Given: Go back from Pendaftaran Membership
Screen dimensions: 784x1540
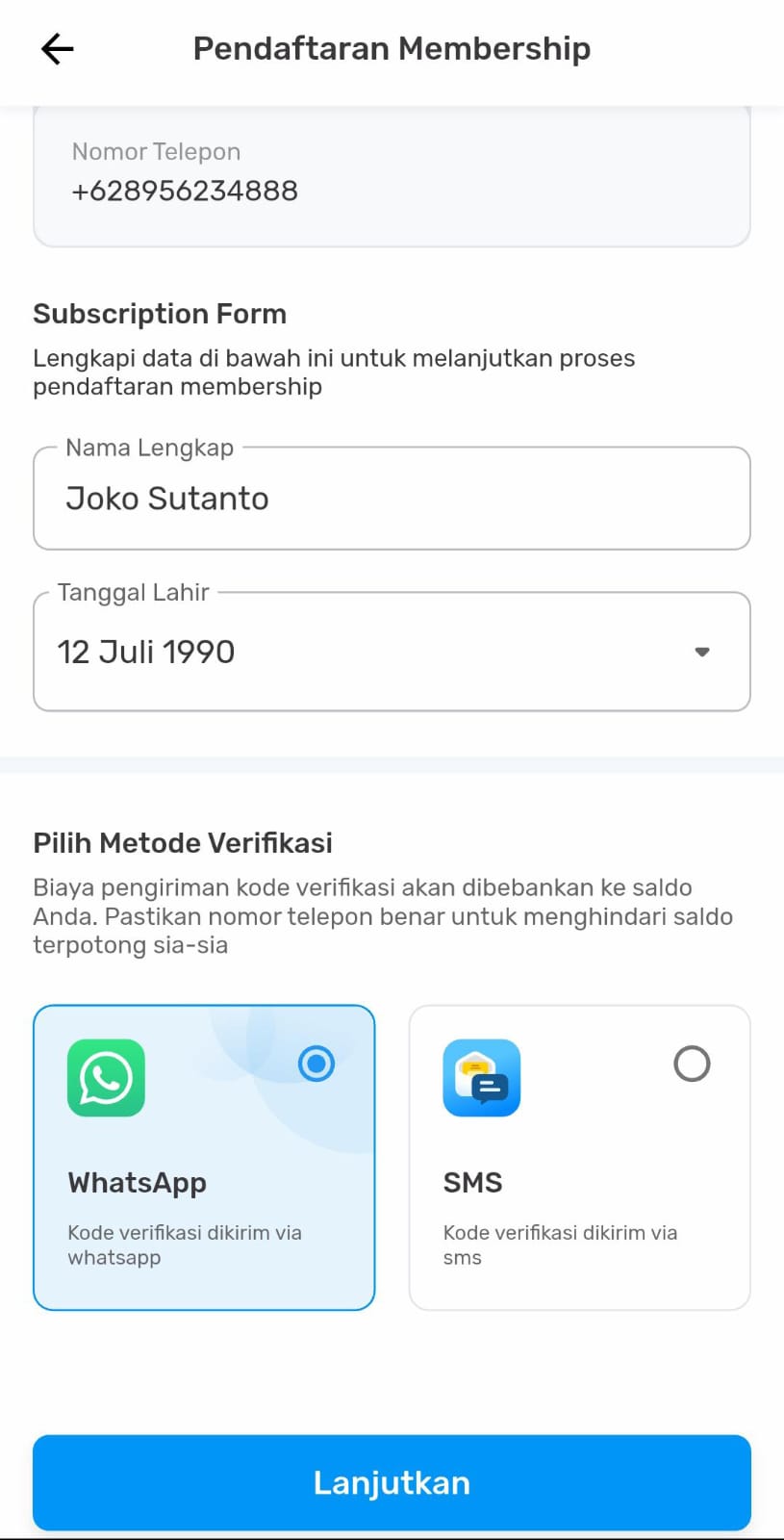Looking at the screenshot, I should (x=58, y=49).
